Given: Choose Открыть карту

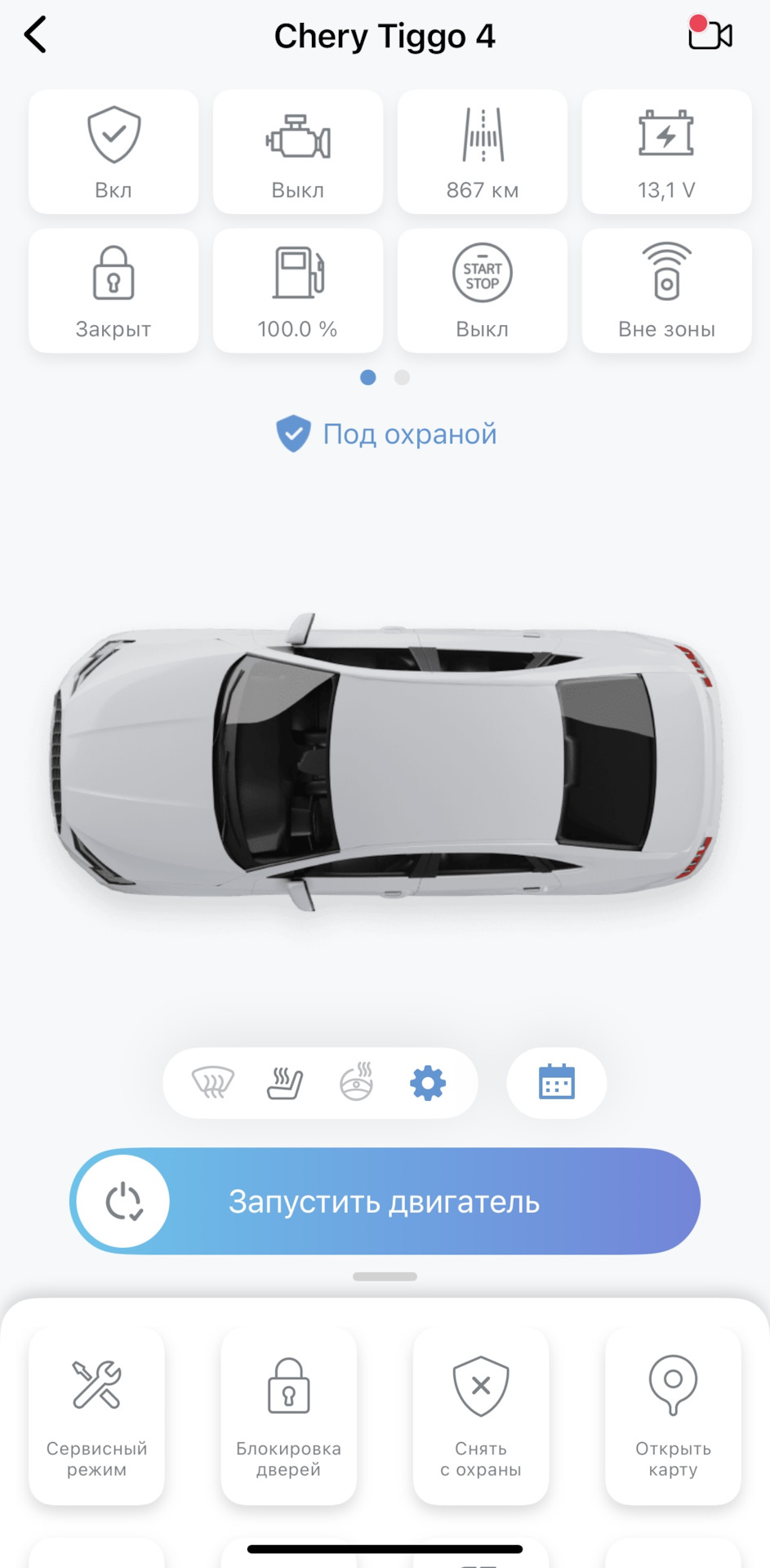Looking at the screenshot, I should pos(673,1415).
